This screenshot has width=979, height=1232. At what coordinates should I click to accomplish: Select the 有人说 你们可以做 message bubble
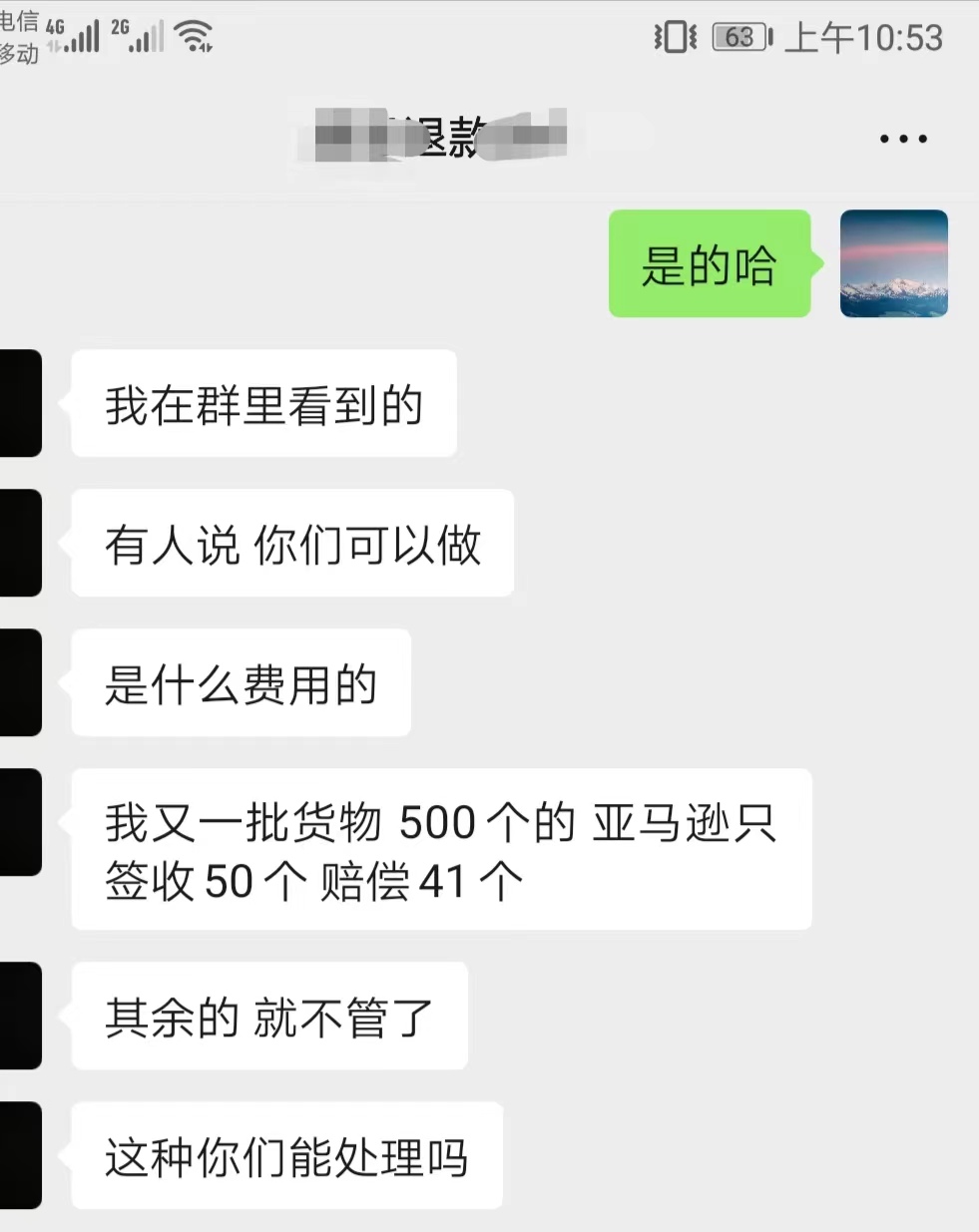[x=291, y=544]
